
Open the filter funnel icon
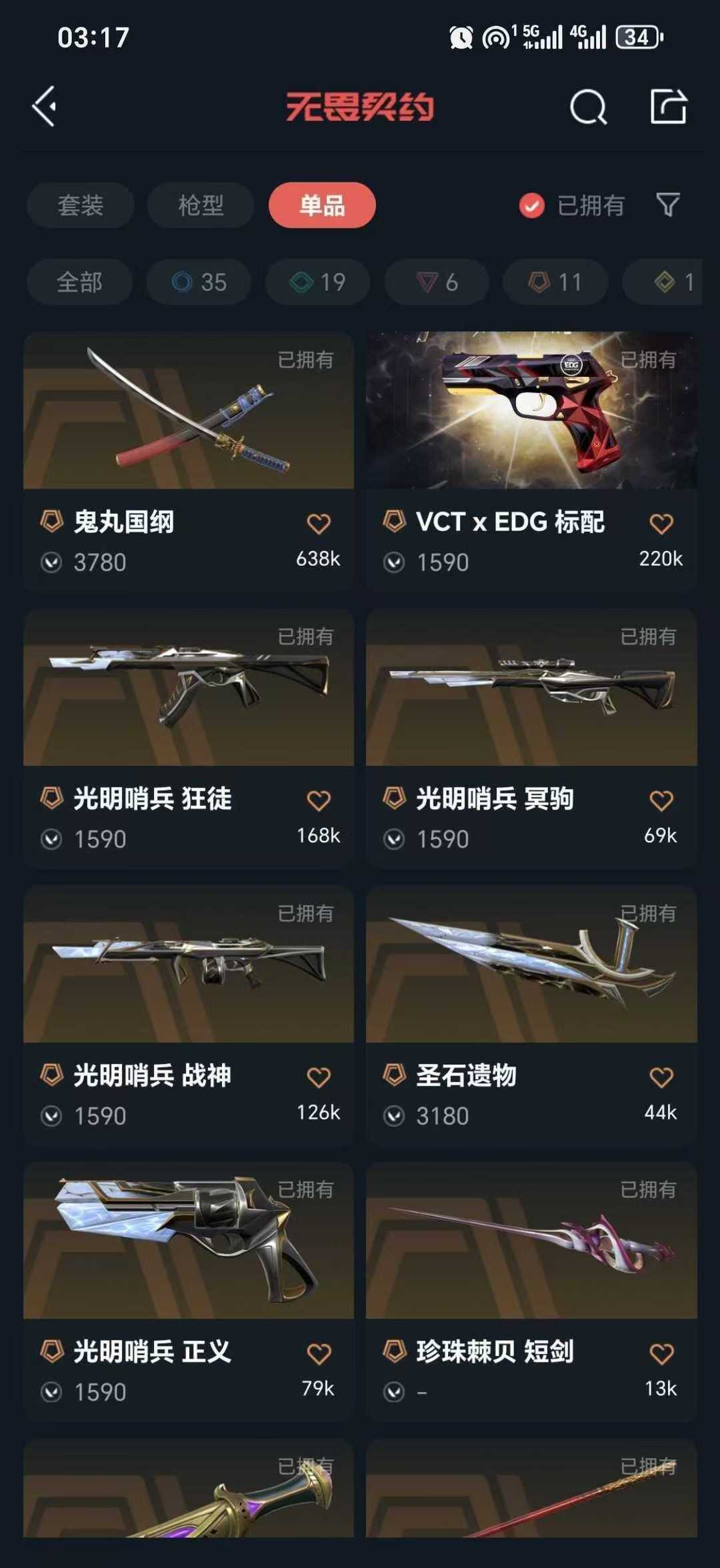pos(667,205)
